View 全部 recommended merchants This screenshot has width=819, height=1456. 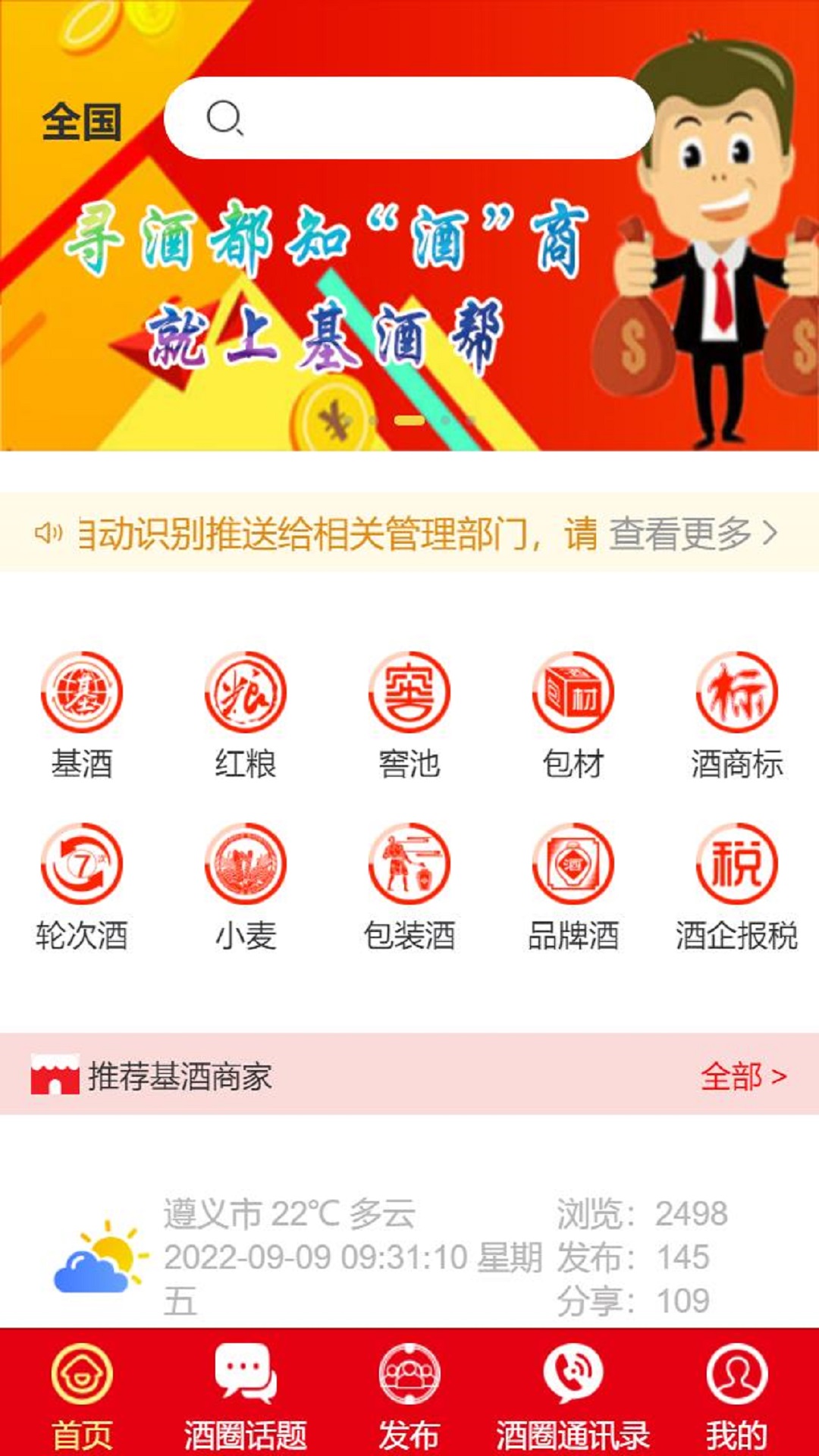pos(742,1075)
